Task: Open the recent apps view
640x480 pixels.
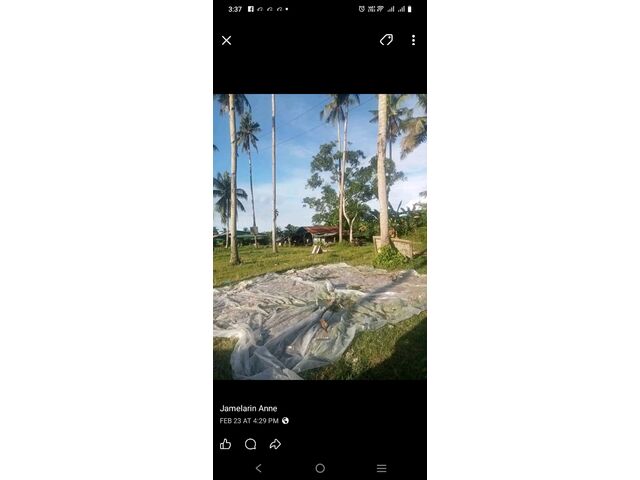Action: (381, 468)
